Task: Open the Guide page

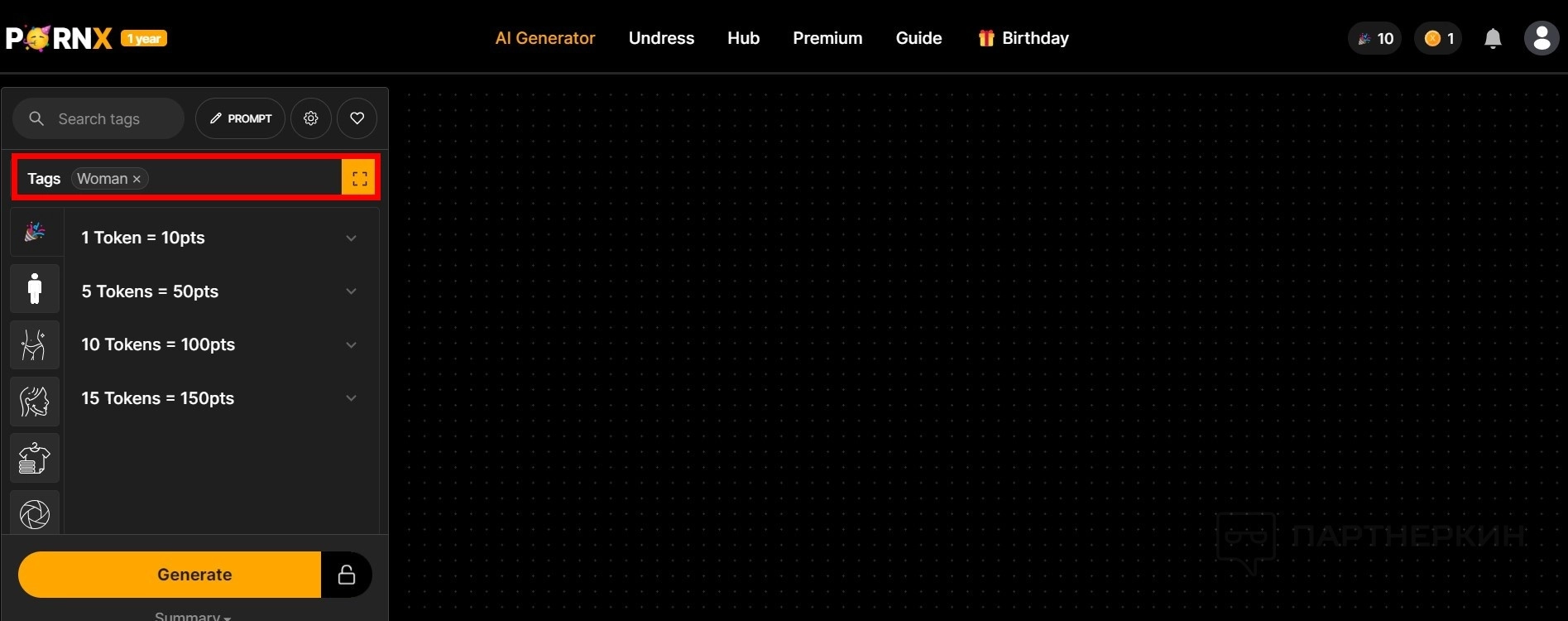Action: tap(918, 38)
